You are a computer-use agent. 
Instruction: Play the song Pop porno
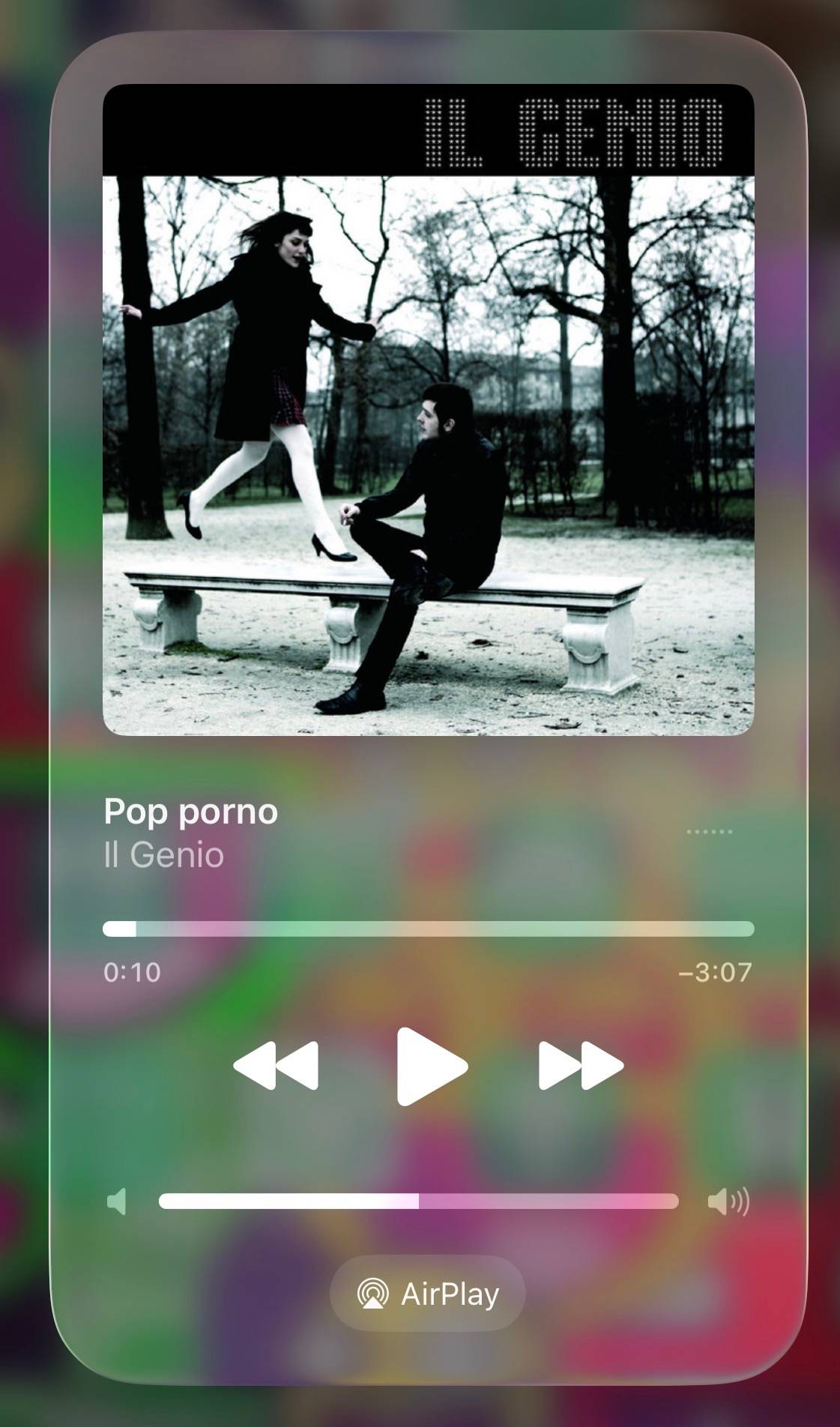tap(431, 1066)
